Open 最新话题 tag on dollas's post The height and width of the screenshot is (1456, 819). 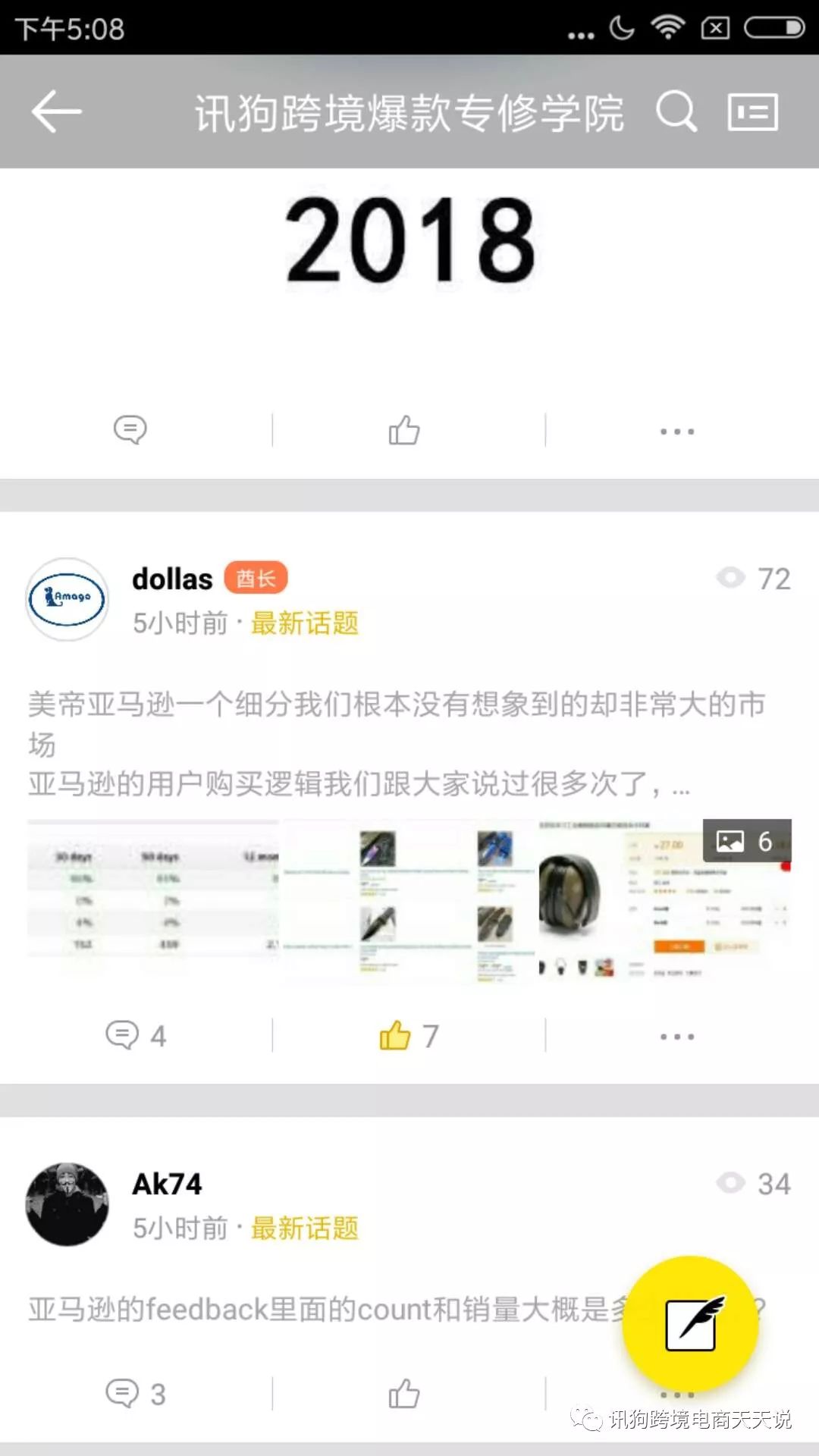point(304,623)
